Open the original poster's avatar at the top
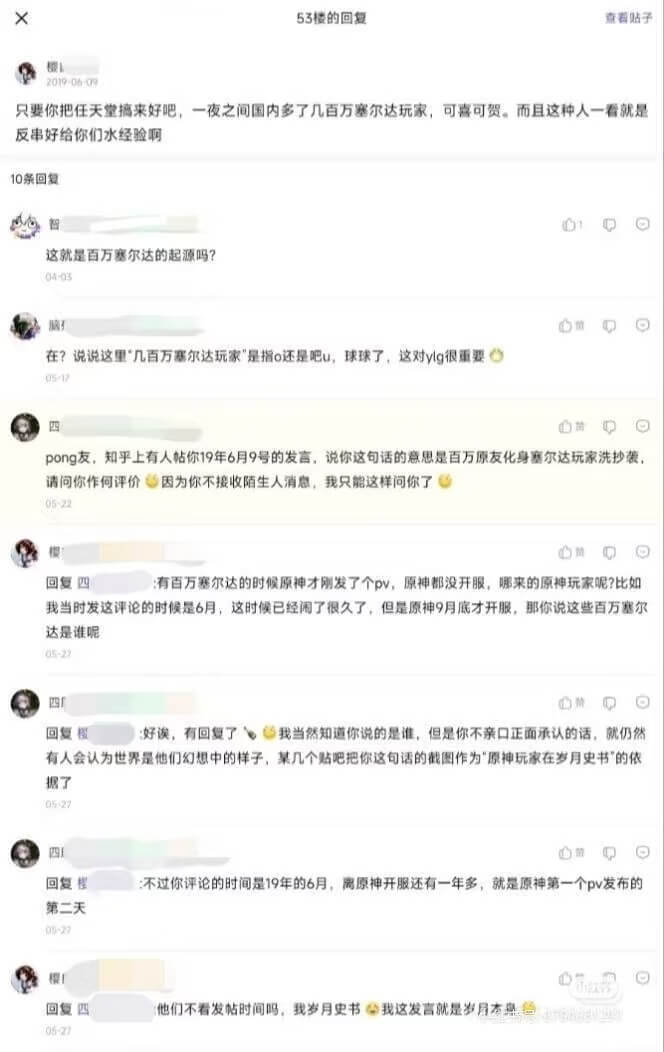Screen dimensions: 664x1052 point(26,72)
